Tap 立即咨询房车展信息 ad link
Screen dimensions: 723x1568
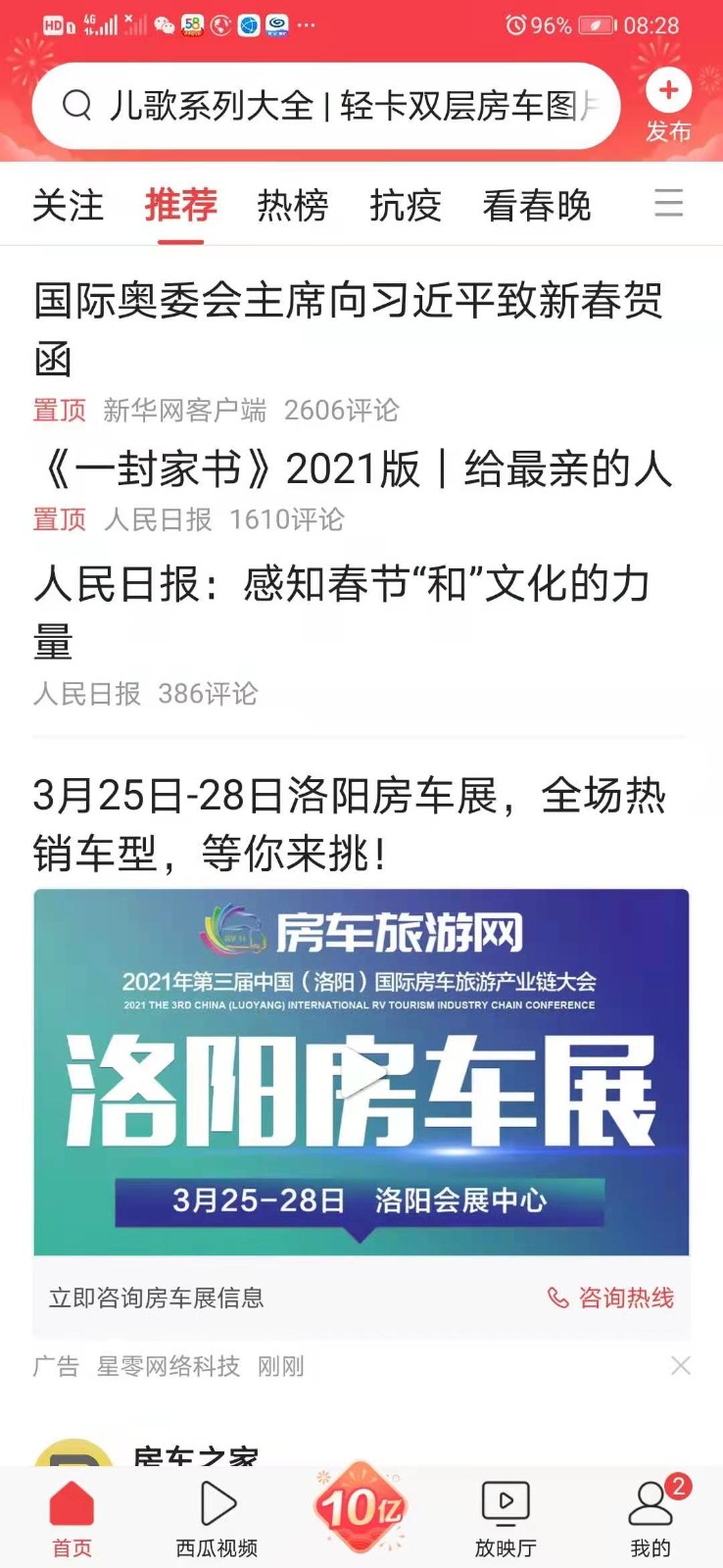coord(157,1298)
